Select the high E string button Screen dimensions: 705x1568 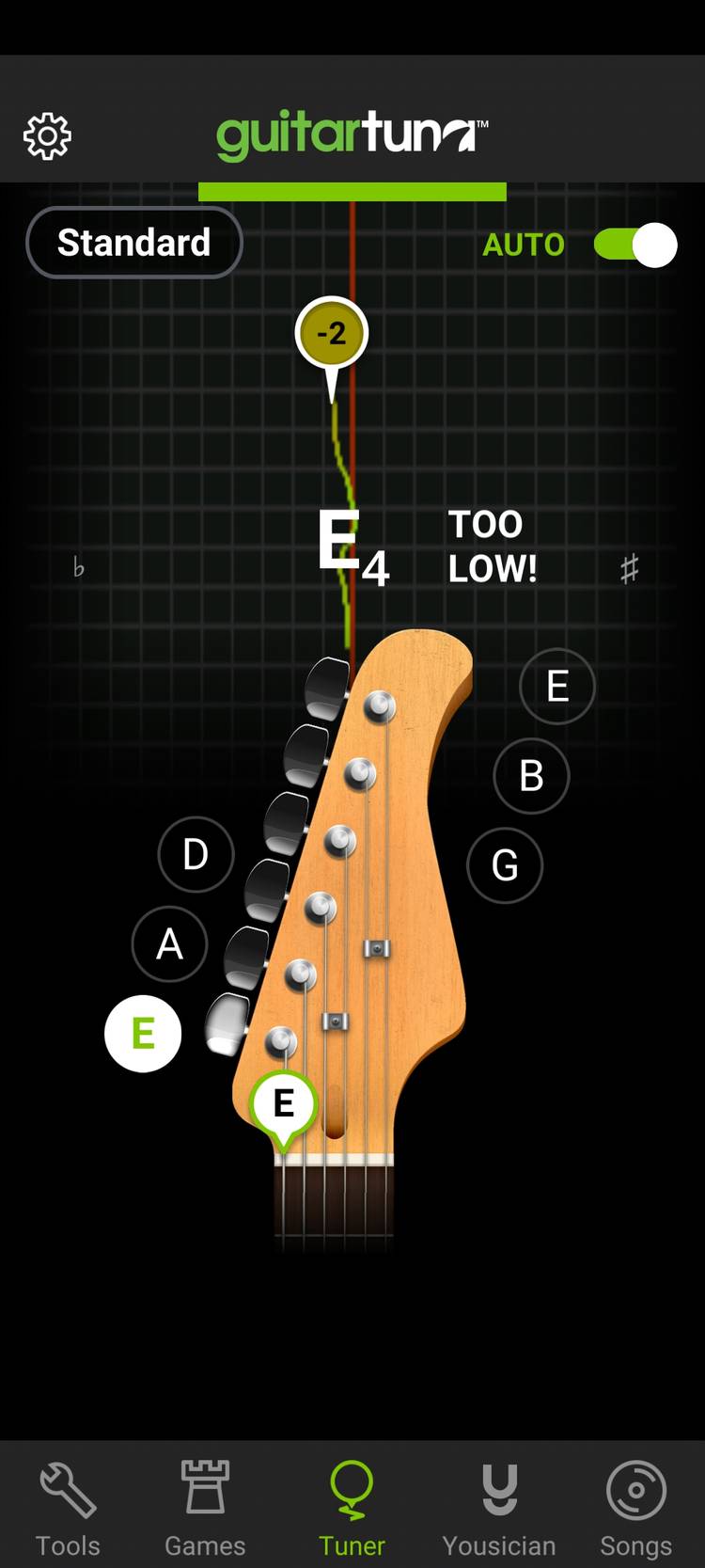556,686
